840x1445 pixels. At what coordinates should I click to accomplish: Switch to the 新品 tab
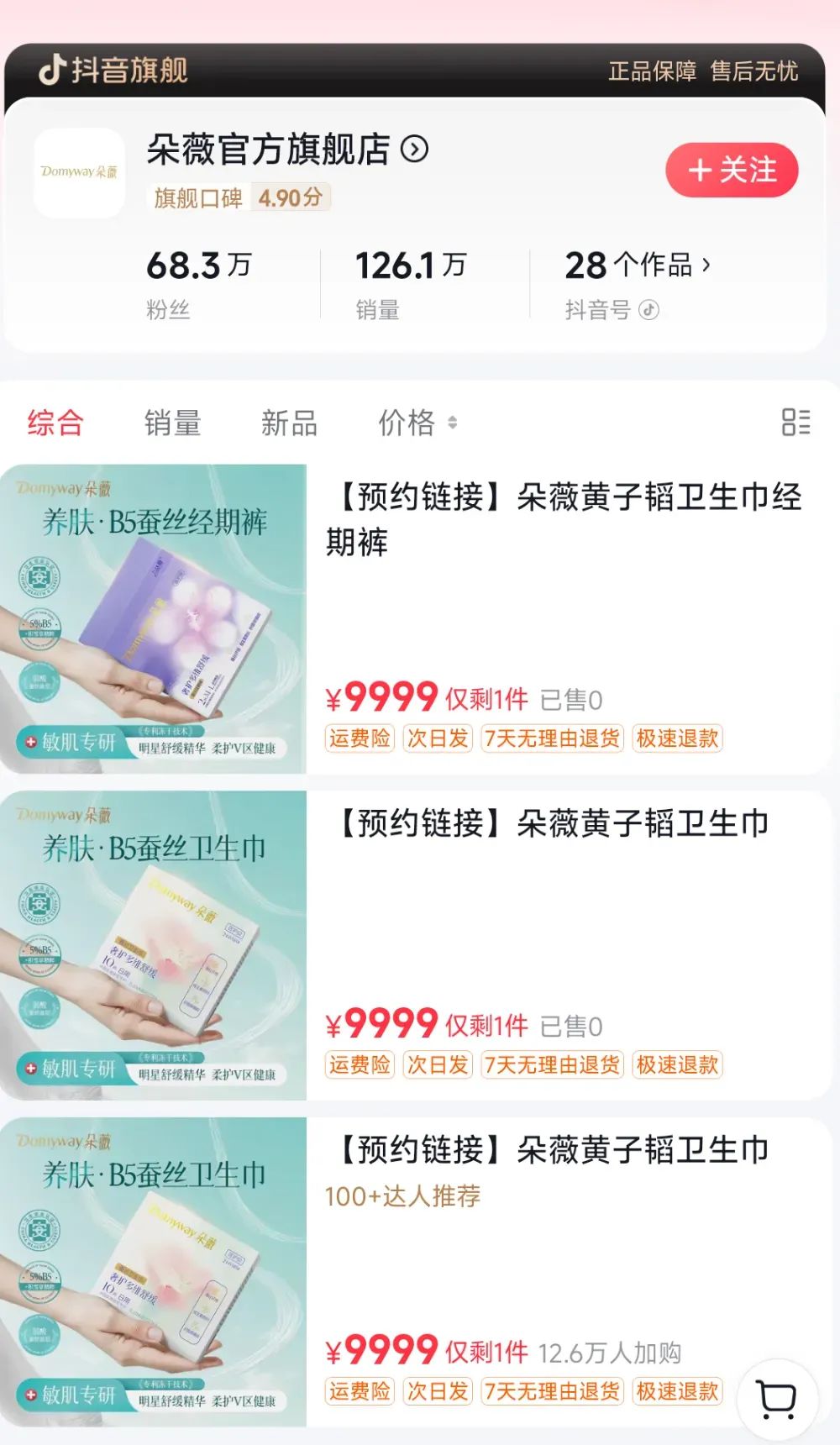tap(289, 423)
